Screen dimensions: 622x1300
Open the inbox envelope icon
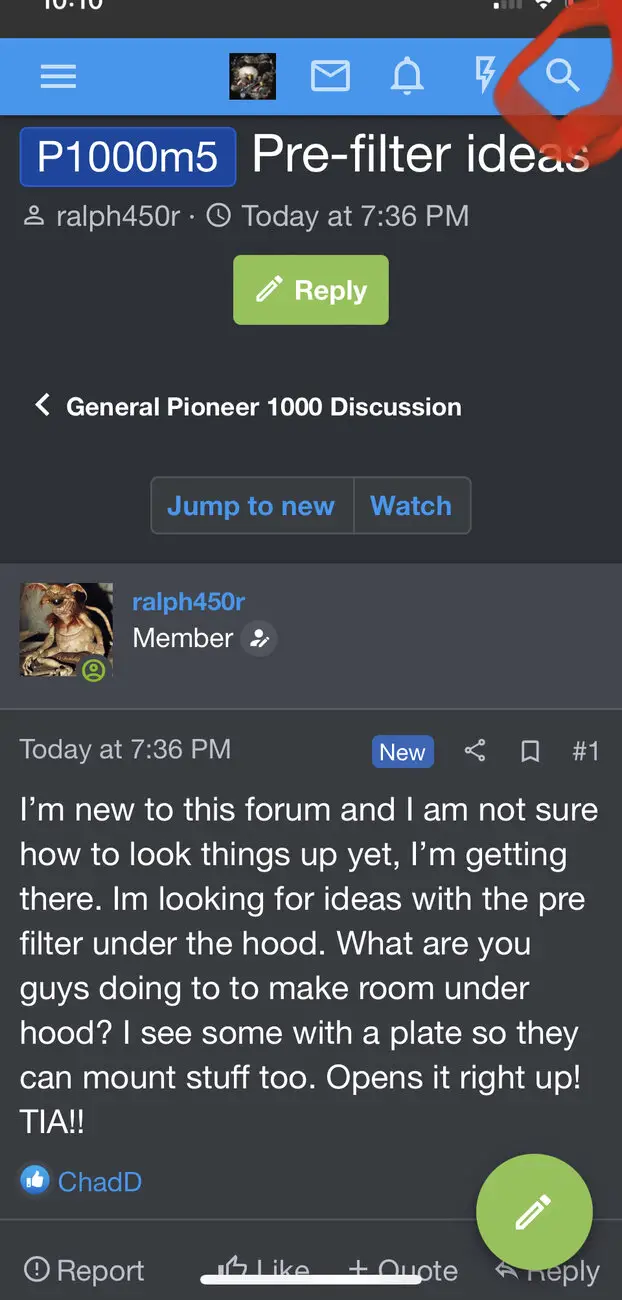330,76
